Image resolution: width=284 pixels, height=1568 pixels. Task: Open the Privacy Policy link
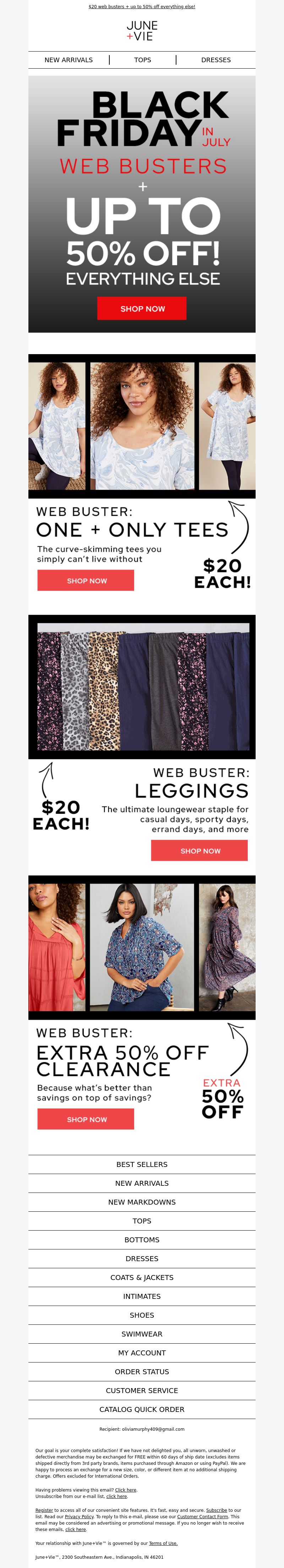tap(79, 1516)
